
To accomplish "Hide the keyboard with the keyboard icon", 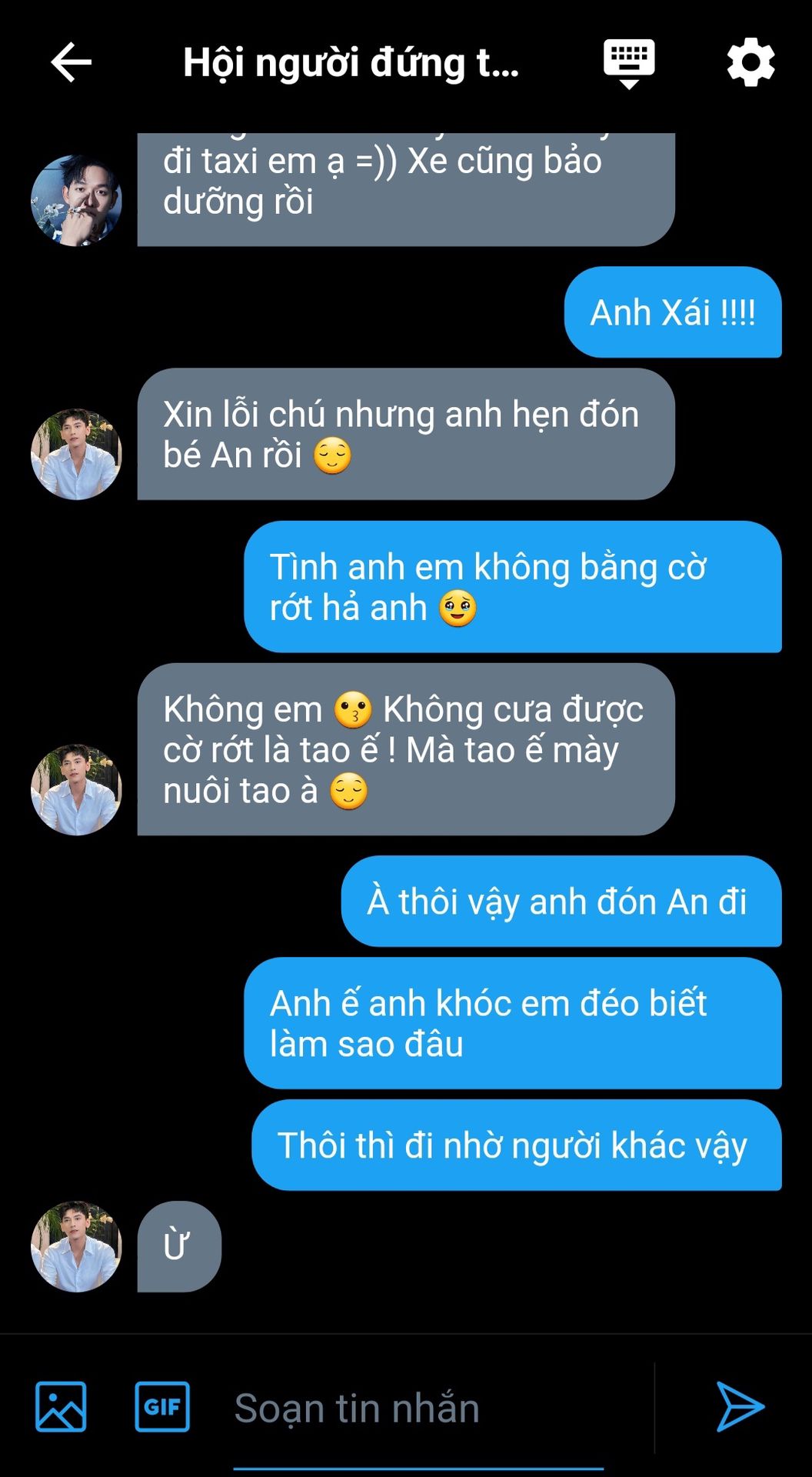I will pos(628,62).
